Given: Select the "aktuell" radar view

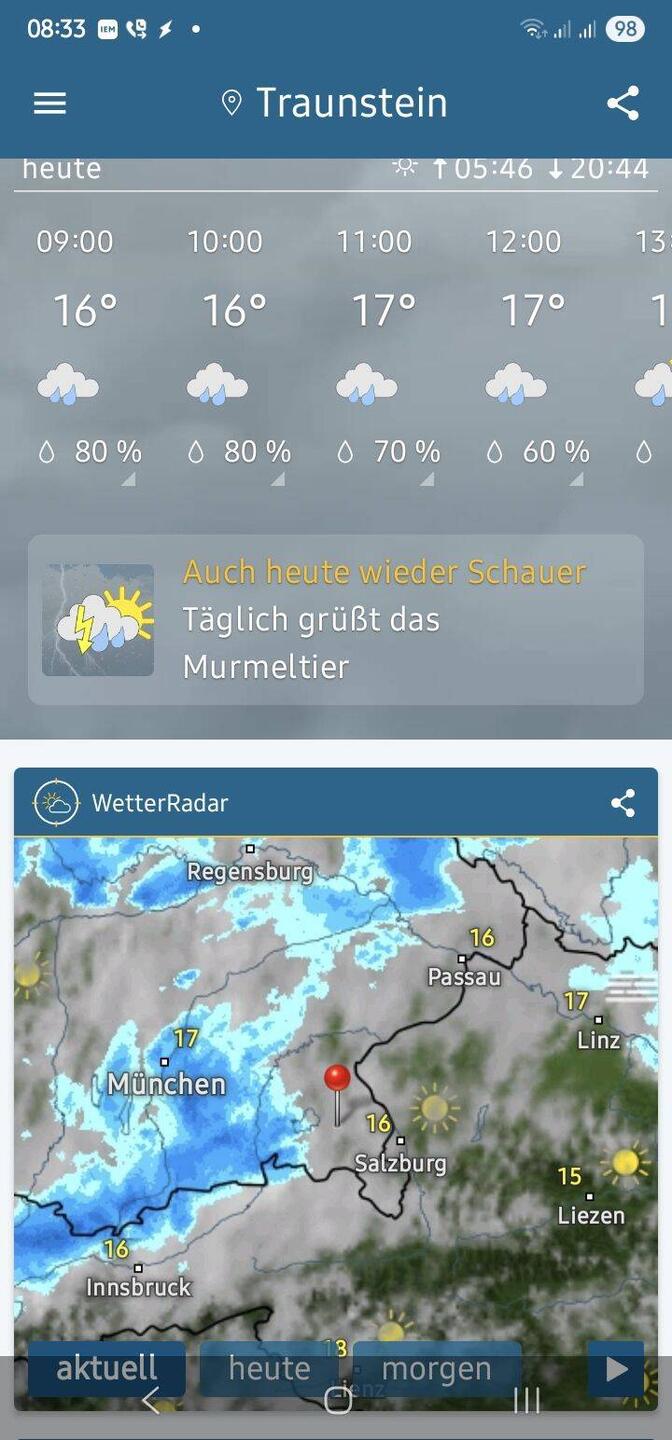Looking at the screenshot, I should (x=106, y=1369).
